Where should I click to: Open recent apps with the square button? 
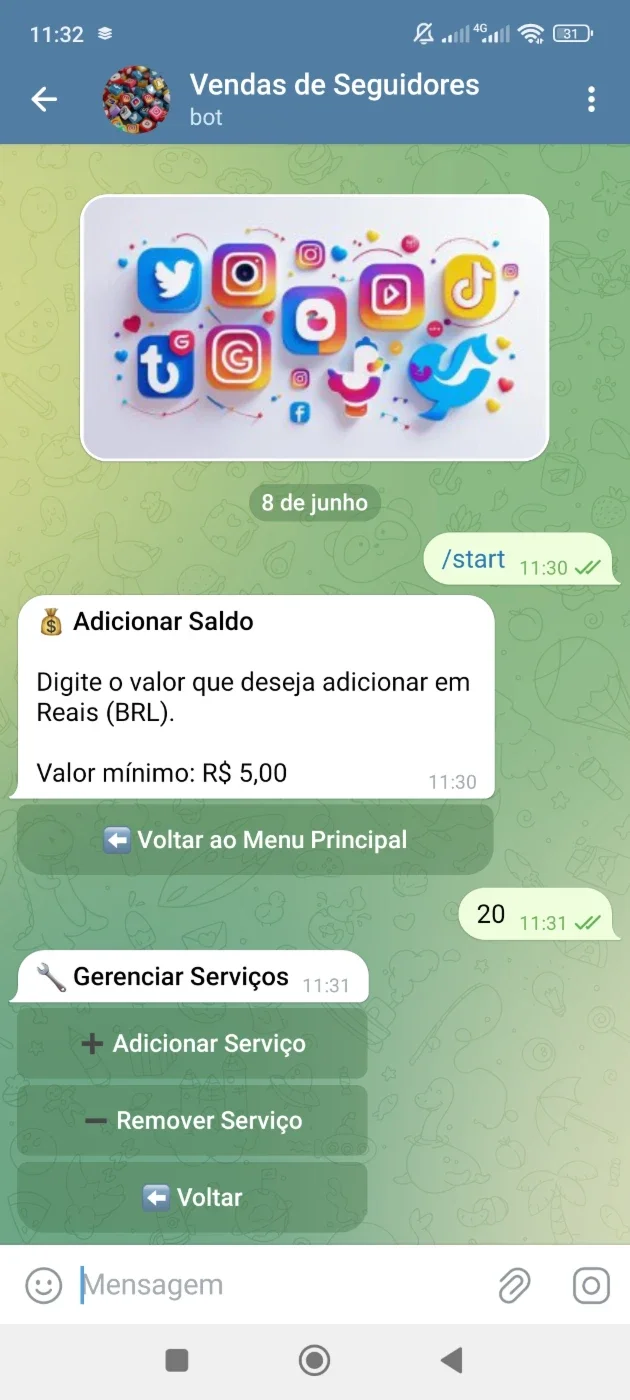tap(177, 1360)
